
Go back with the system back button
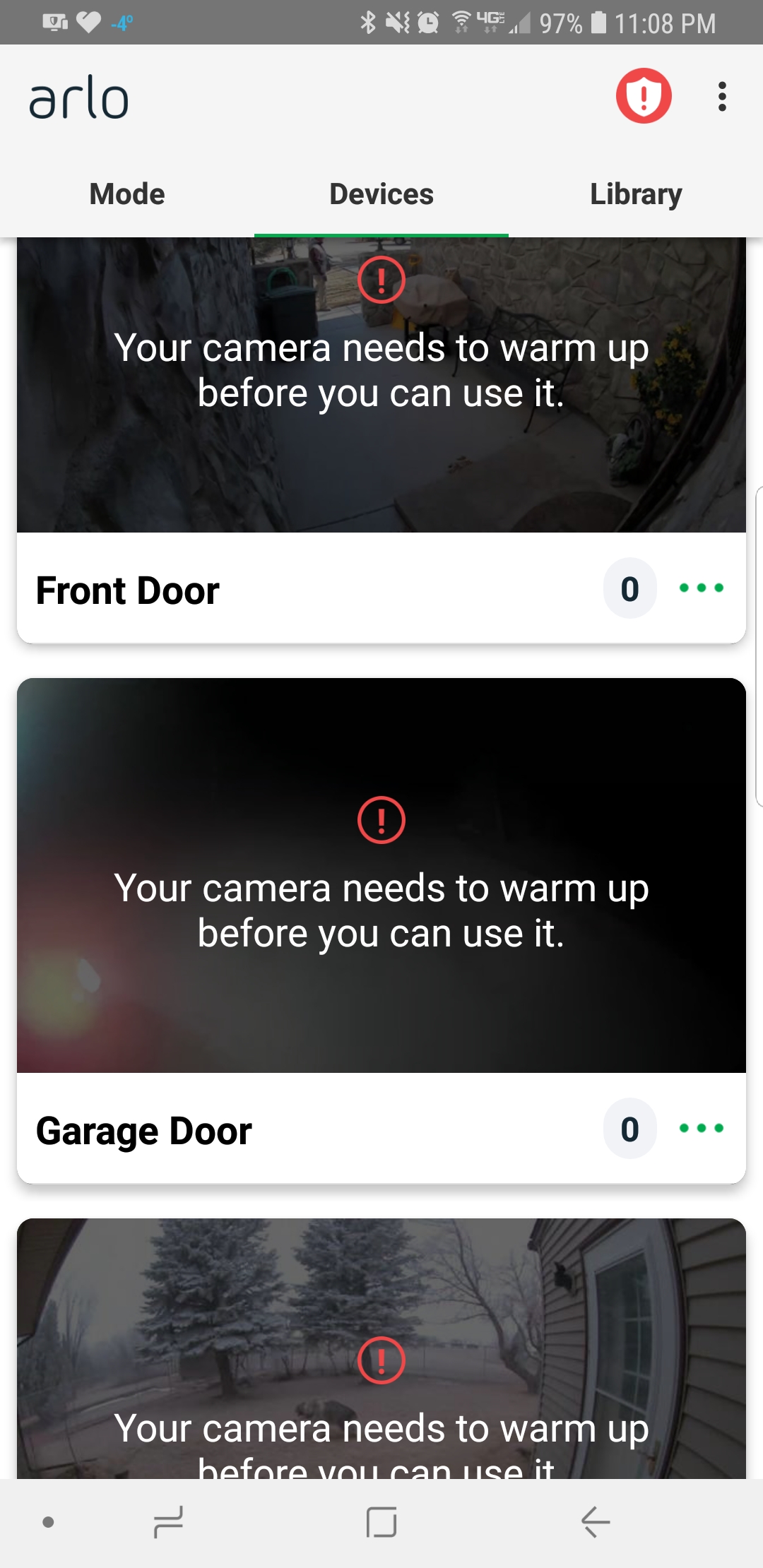(596, 1521)
